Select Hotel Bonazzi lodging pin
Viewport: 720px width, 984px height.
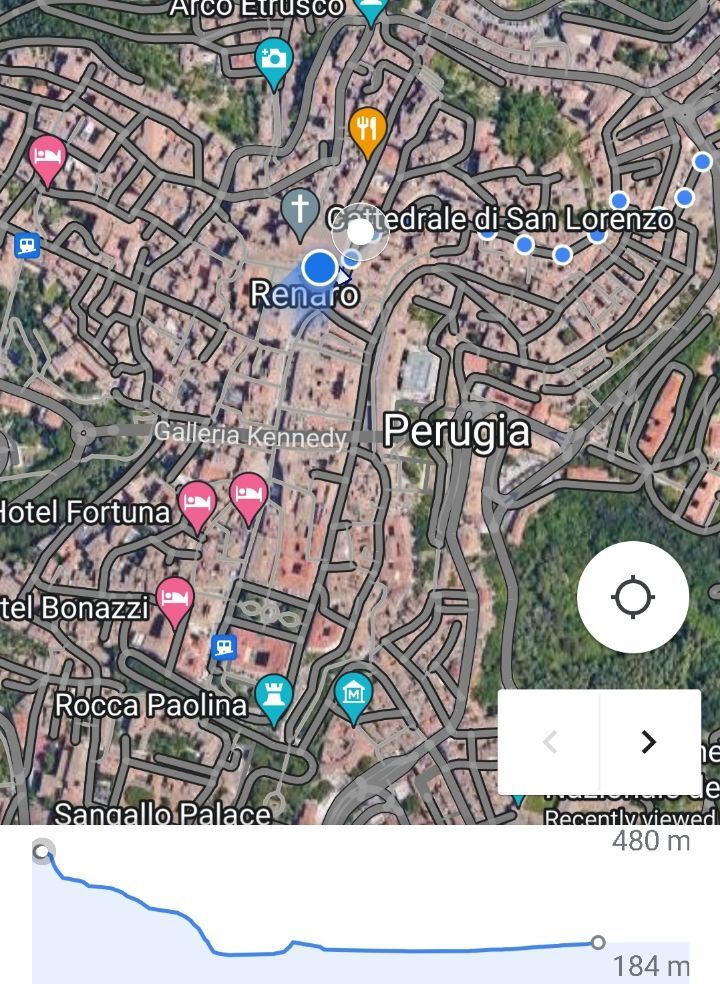(x=175, y=599)
